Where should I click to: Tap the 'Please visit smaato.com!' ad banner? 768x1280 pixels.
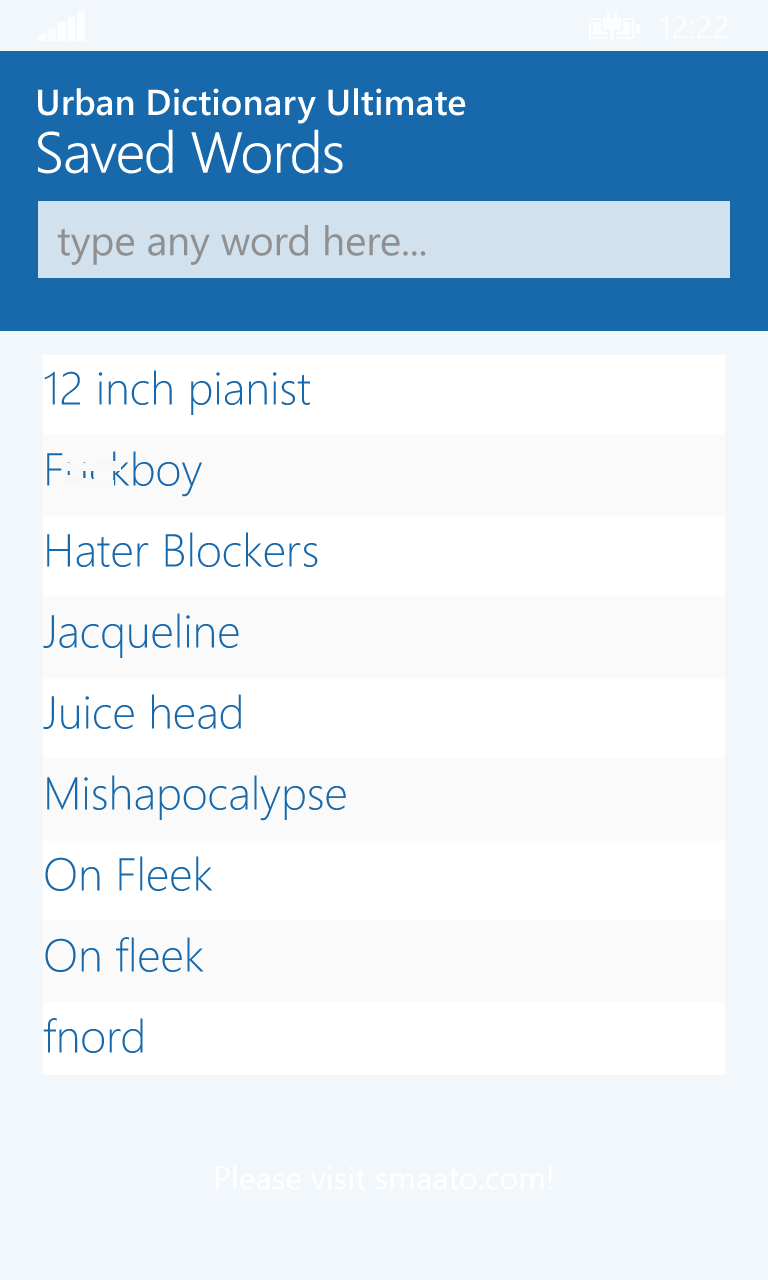pyautogui.click(x=383, y=1179)
